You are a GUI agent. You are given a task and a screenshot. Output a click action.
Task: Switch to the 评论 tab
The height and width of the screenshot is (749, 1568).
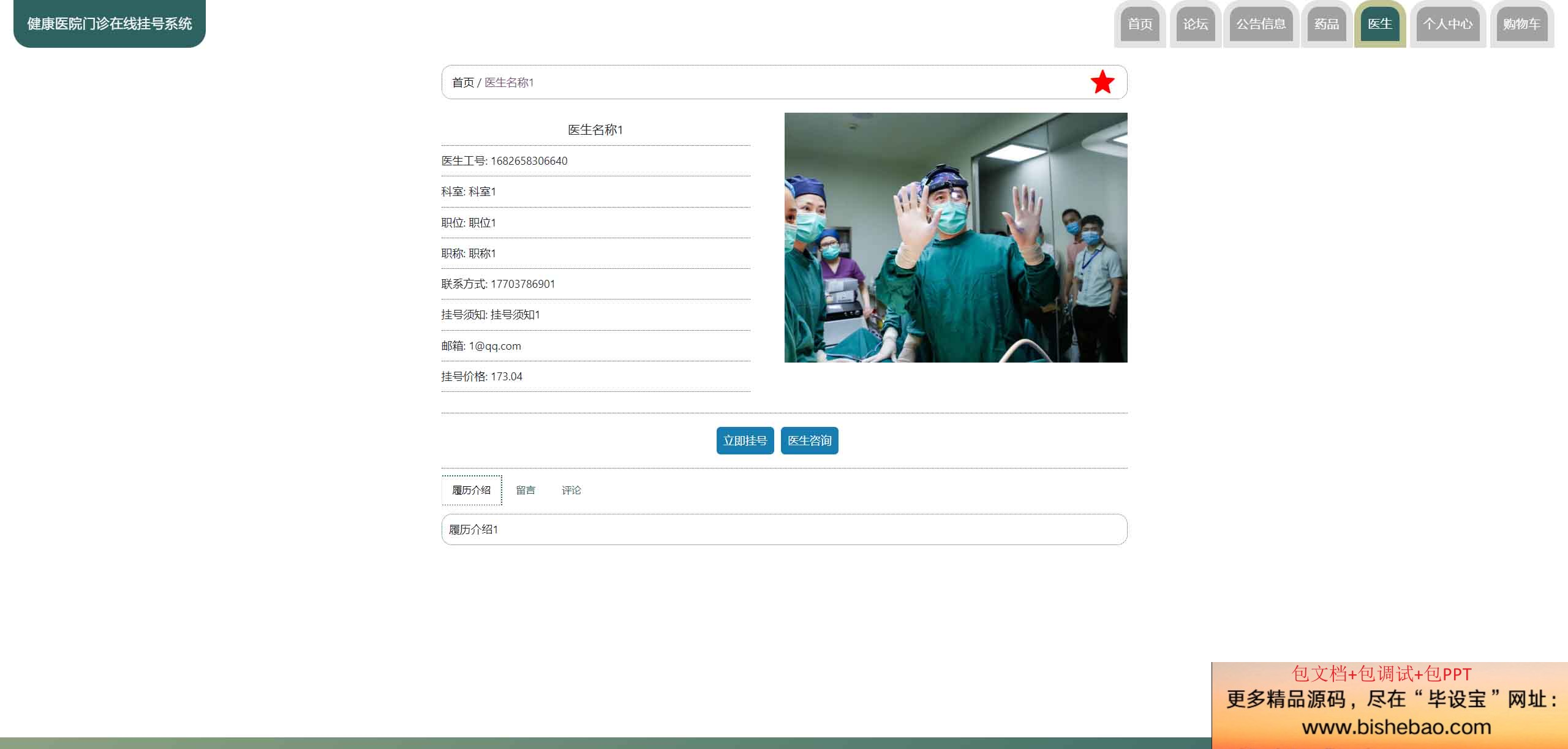(x=571, y=490)
